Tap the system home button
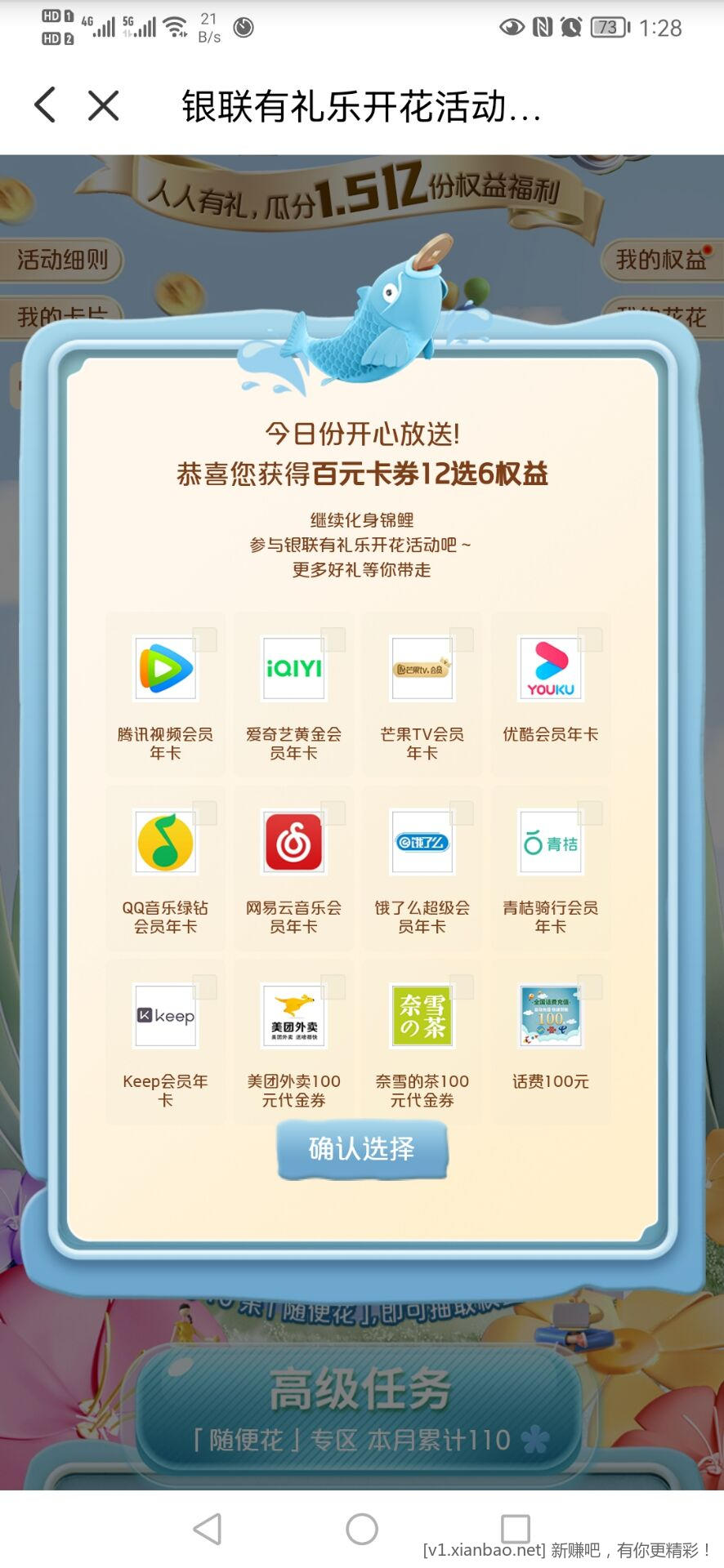The height and width of the screenshot is (1568, 724). [362, 1529]
